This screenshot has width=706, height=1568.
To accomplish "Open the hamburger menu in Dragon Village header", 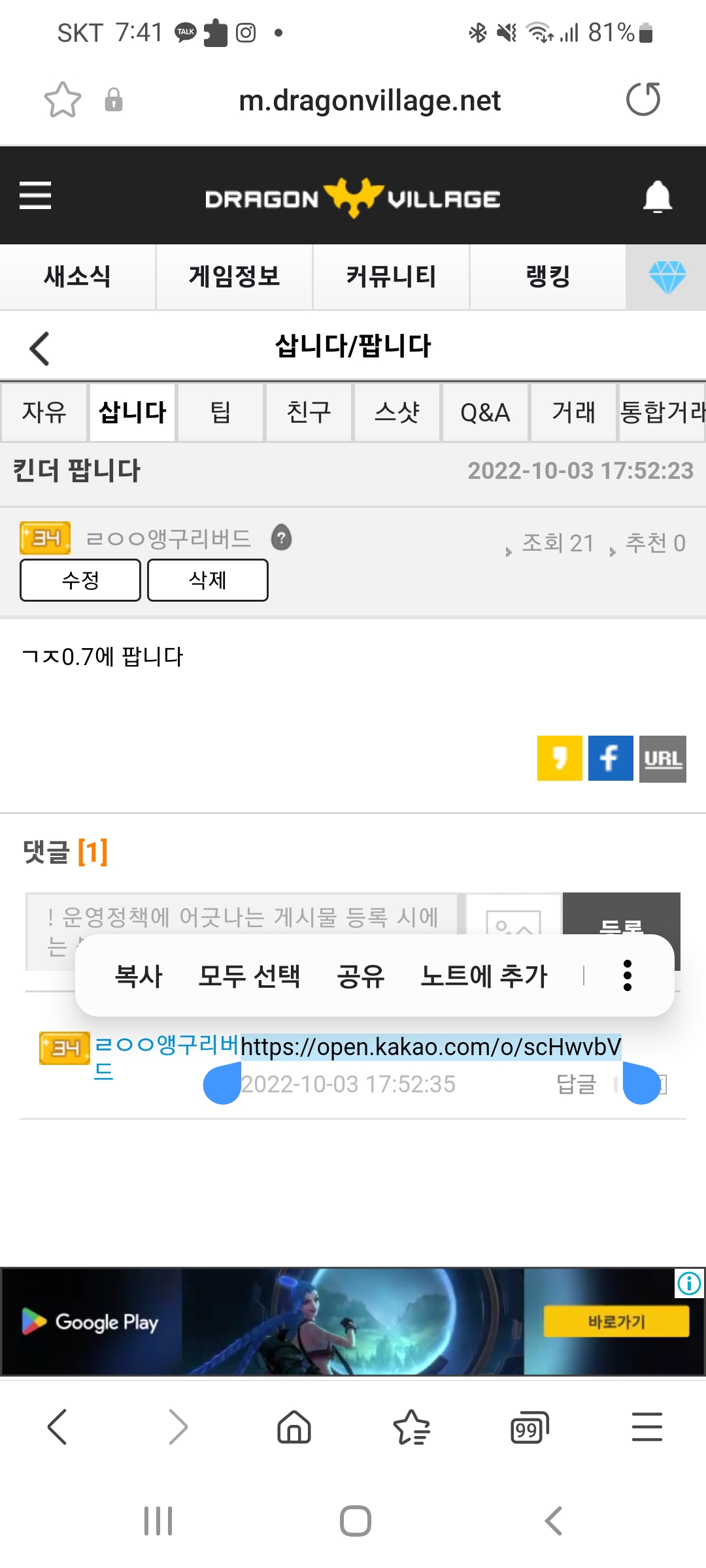I will (x=35, y=195).
